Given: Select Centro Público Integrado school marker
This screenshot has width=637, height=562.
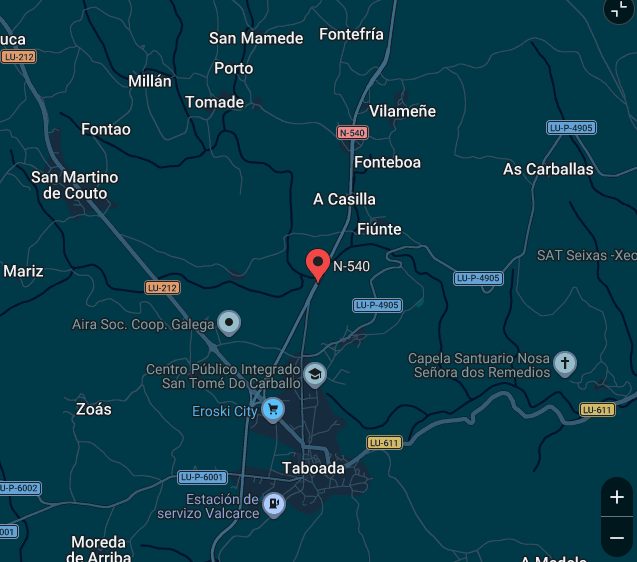Looking at the screenshot, I should [315, 375].
